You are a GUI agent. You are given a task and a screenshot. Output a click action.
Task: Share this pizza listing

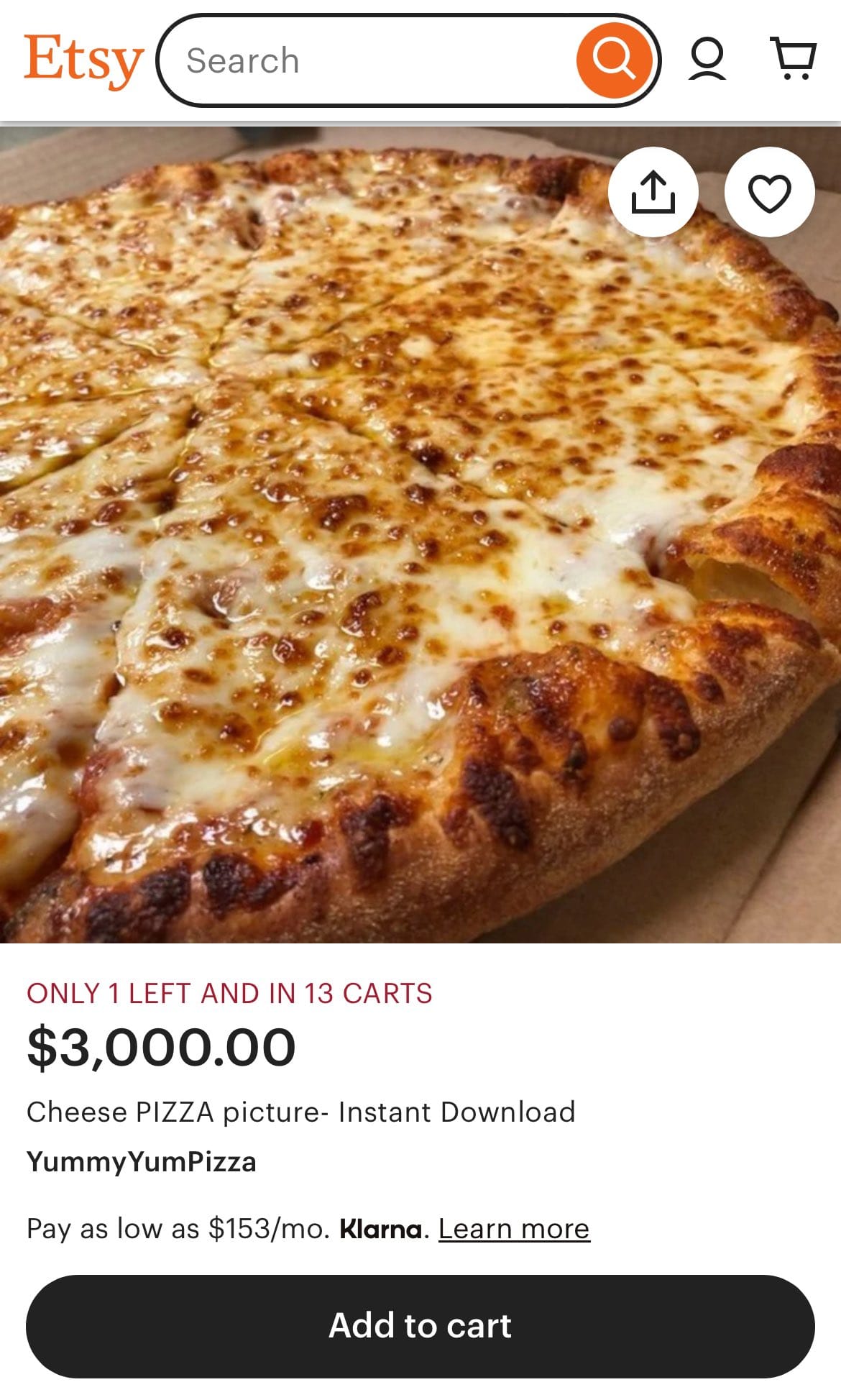coord(653,192)
